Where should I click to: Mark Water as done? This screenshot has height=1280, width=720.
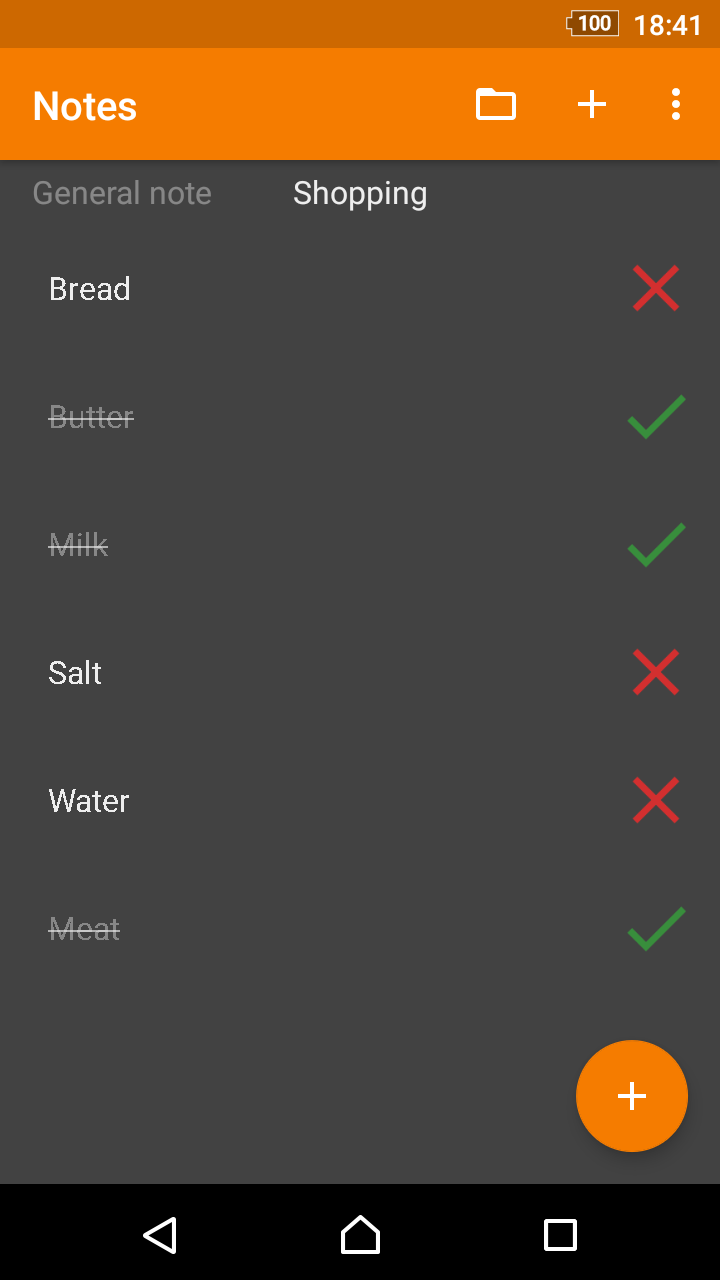(x=656, y=800)
